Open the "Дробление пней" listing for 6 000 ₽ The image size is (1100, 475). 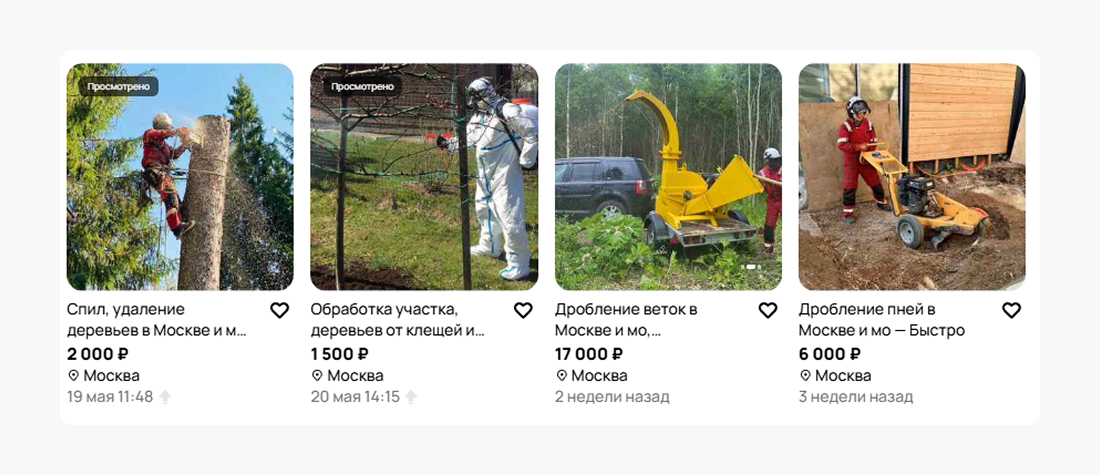point(881,319)
